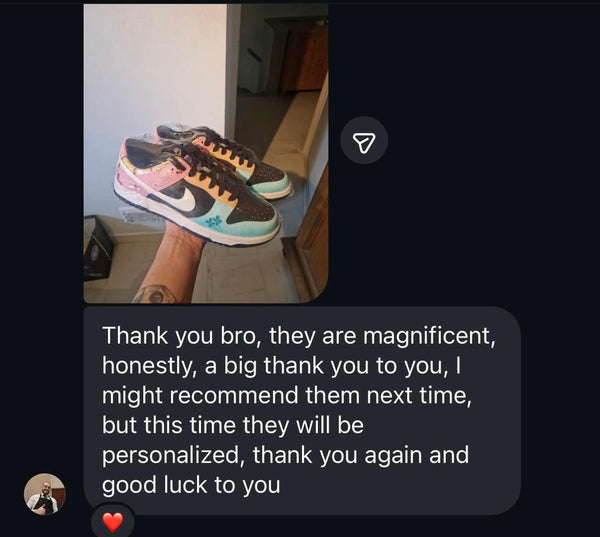View the heart reaction on the message

point(113,521)
